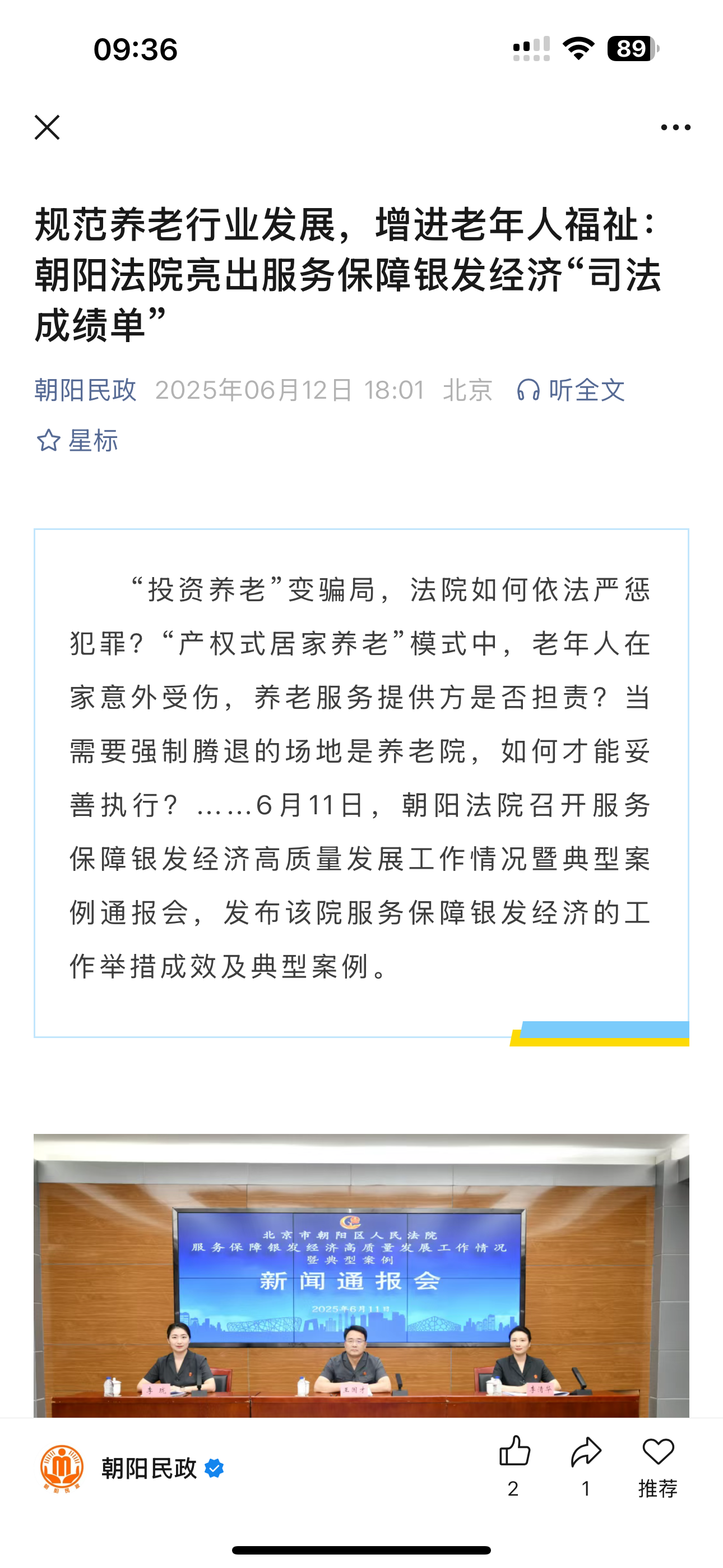Open the three-dot overflow menu

pyautogui.click(x=675, y=127)
